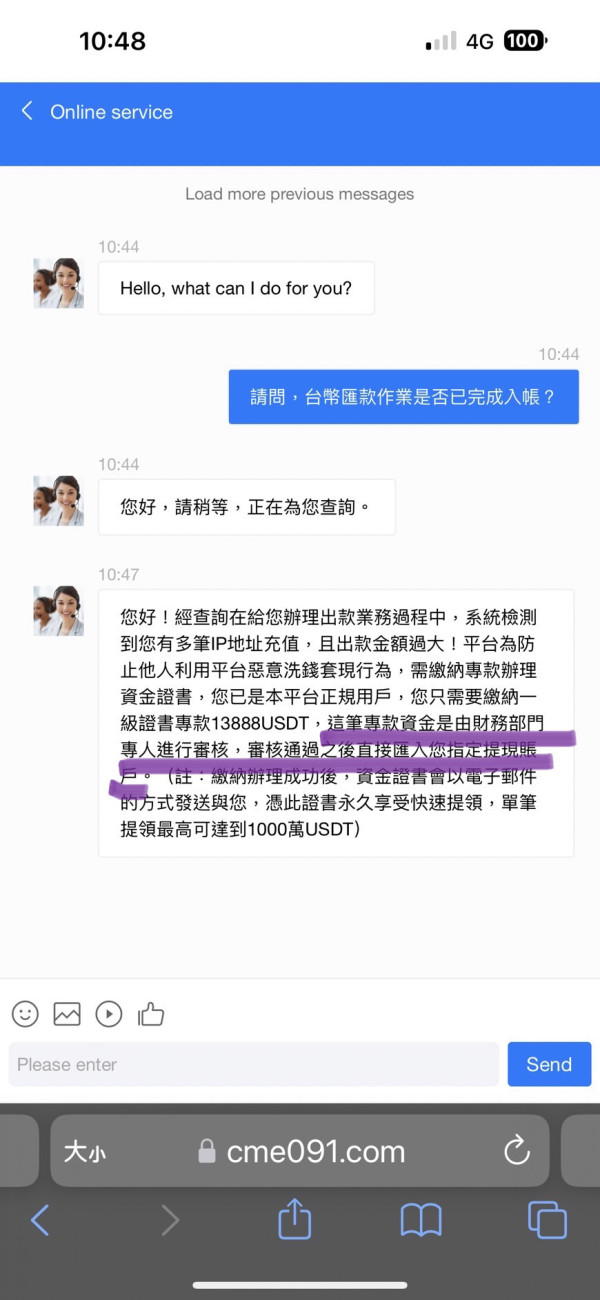Attach an image to the chat

click(67, 1014)
